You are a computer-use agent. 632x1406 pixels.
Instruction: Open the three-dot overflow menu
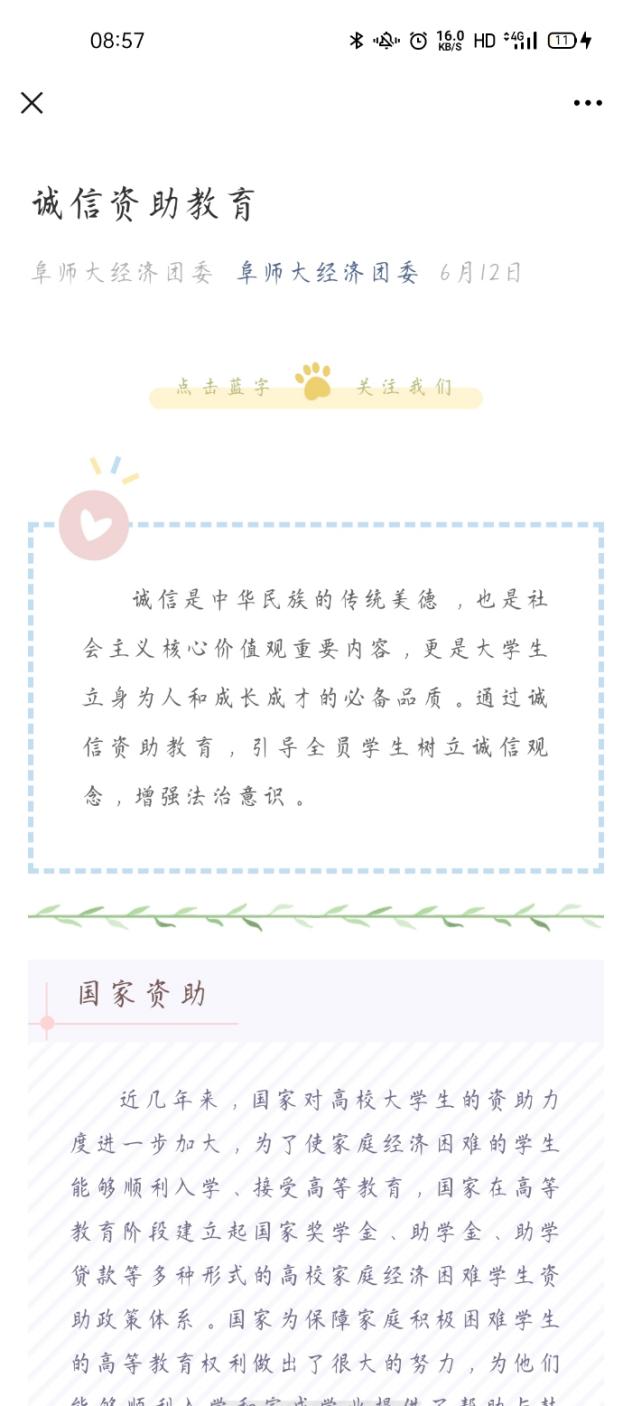[587, 103]
